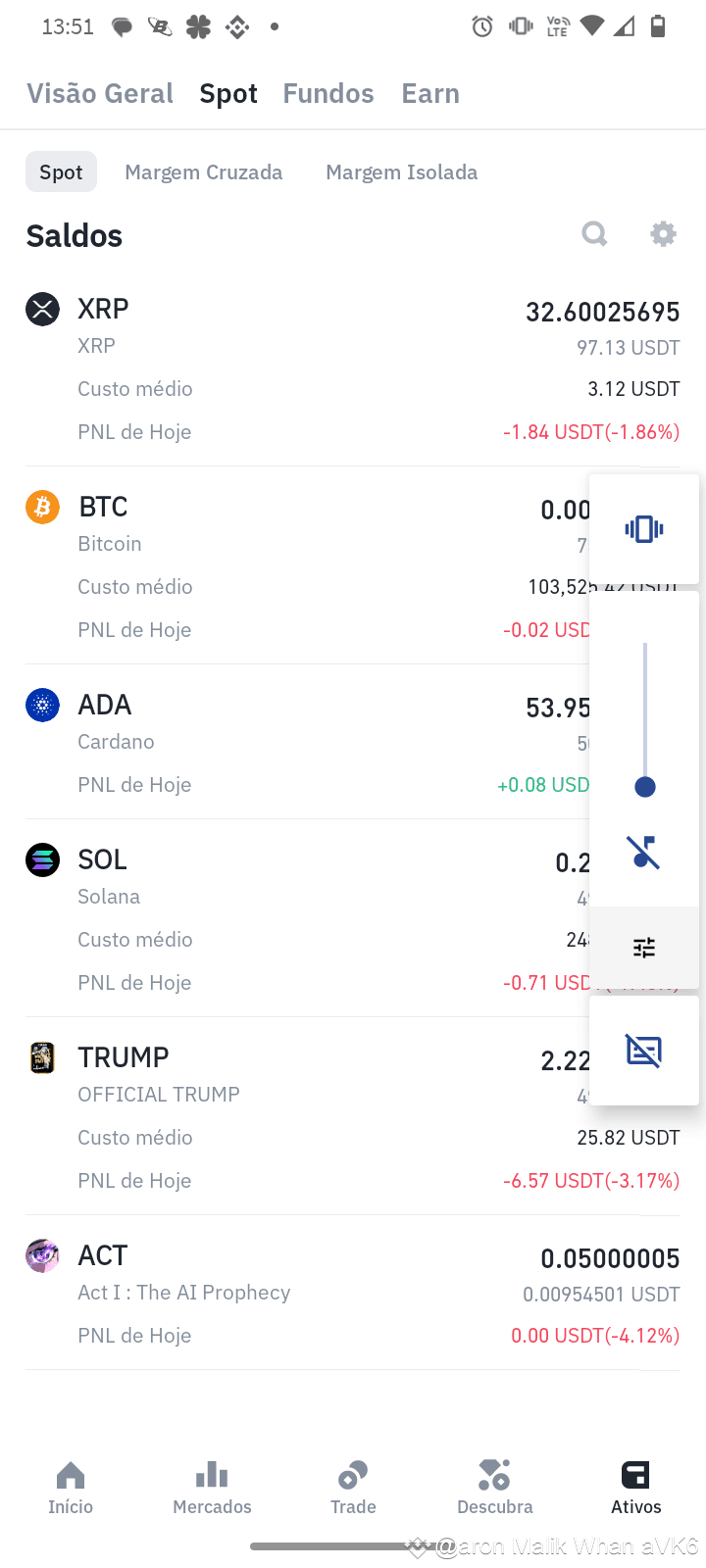Tap the XRP coin logo

coord(42,309)
